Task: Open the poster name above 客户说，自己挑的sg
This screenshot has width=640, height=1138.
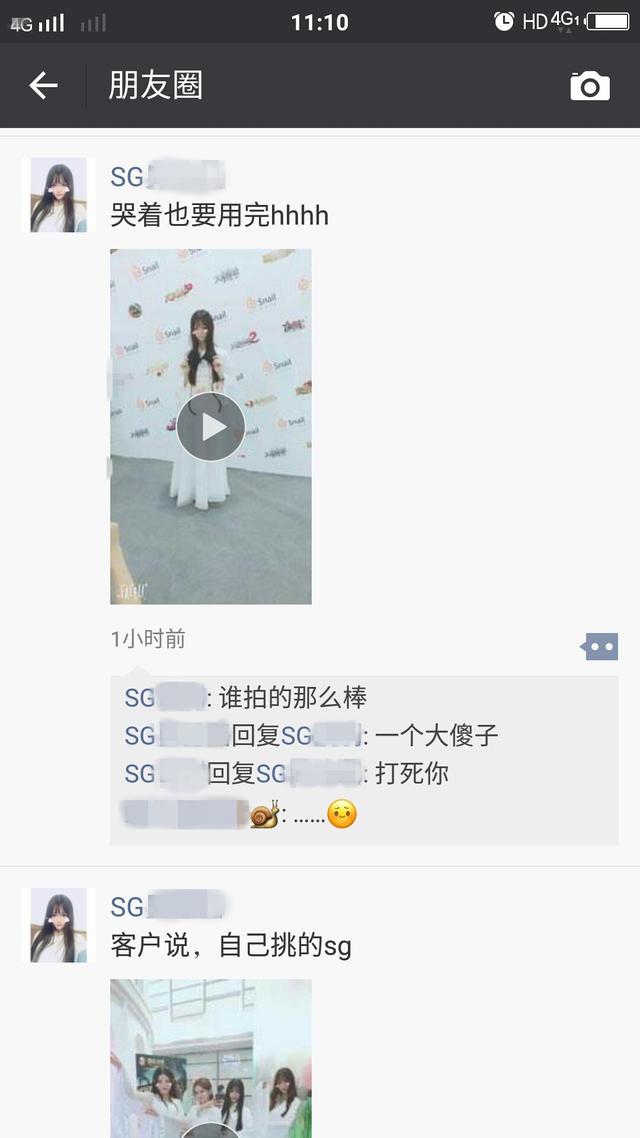Action: 167,907
